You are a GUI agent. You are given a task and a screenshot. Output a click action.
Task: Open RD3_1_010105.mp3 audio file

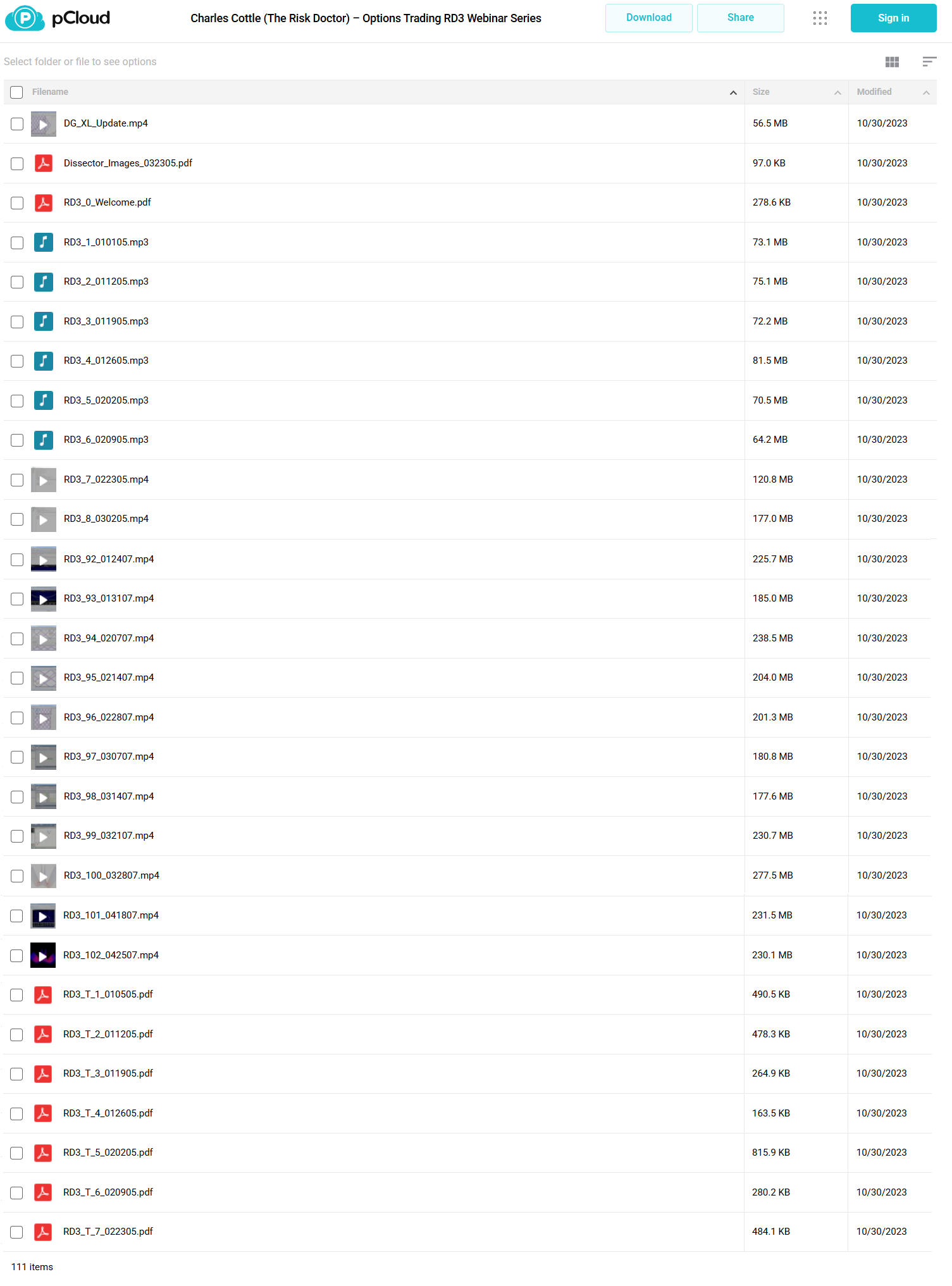106,242
